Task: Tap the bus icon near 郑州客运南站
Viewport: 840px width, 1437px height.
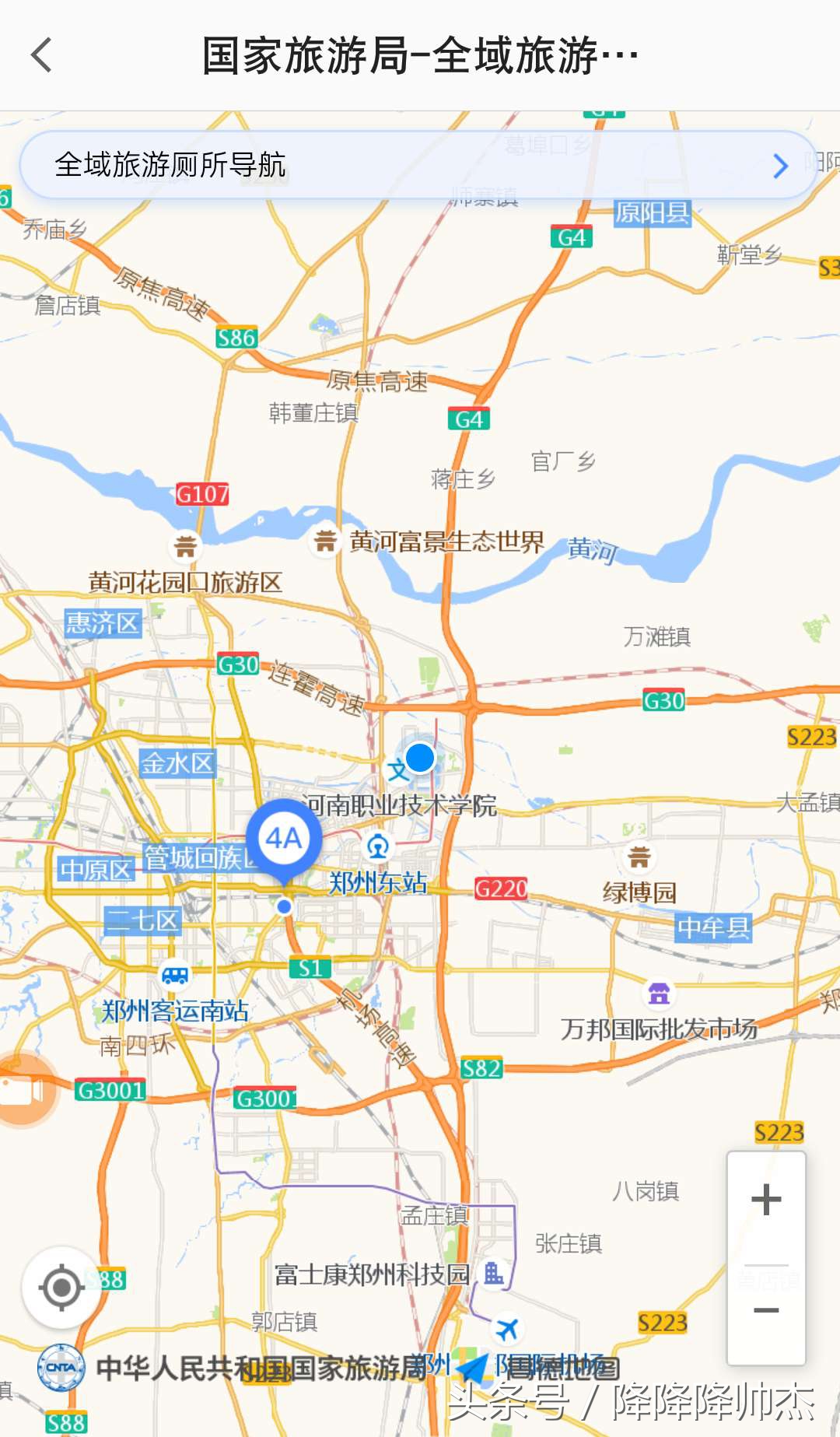Action: click(174, 973)
